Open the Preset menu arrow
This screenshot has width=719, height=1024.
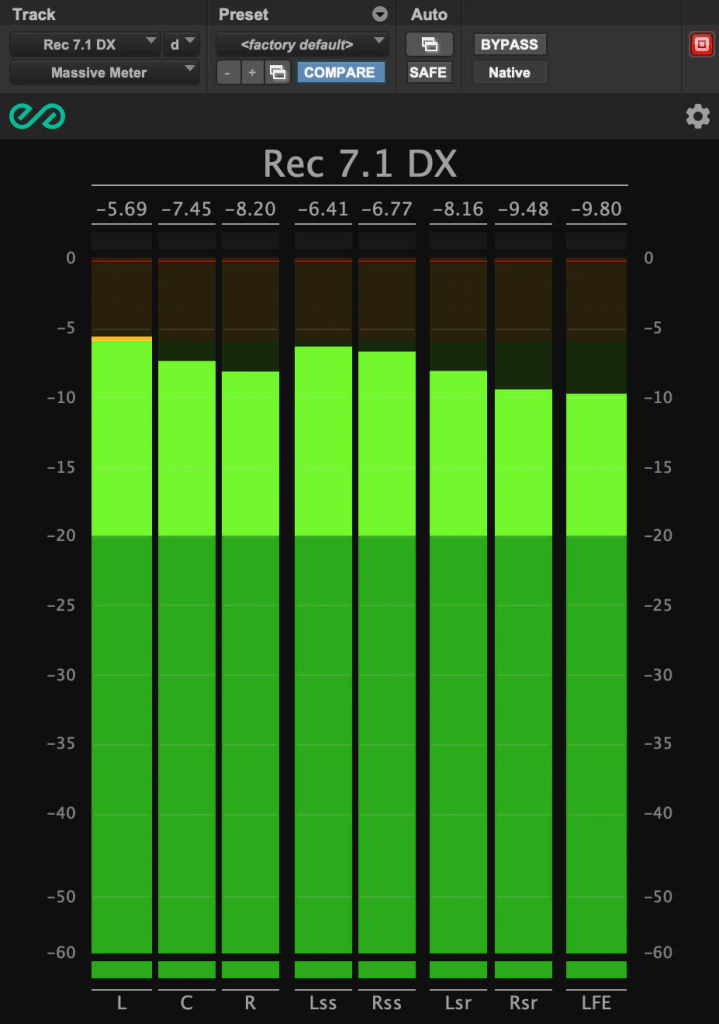pos(379,14)
